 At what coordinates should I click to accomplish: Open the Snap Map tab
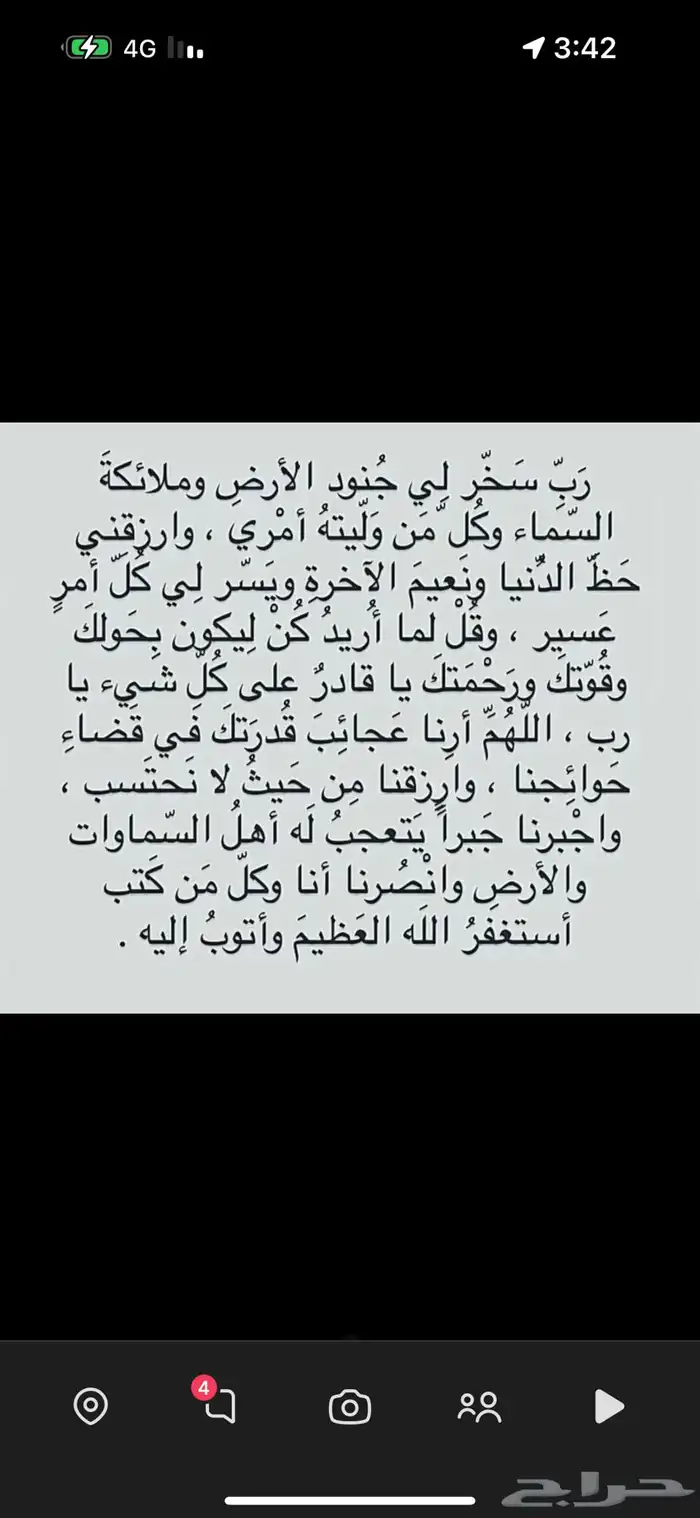point(91,1407)
